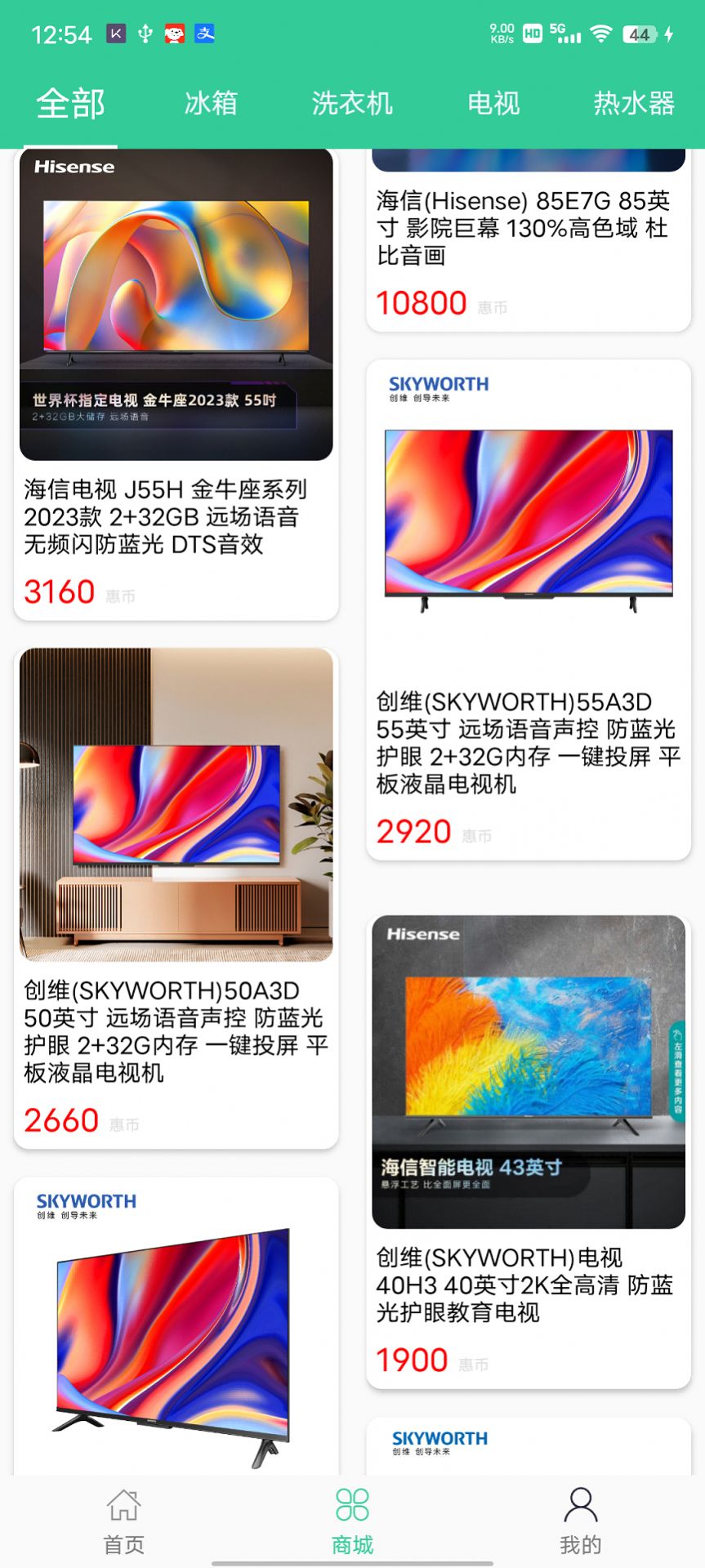Open the 创维 55A3D 55英寸 product card
Viewport: 705px width, 1568px height.
click(528, 609)
